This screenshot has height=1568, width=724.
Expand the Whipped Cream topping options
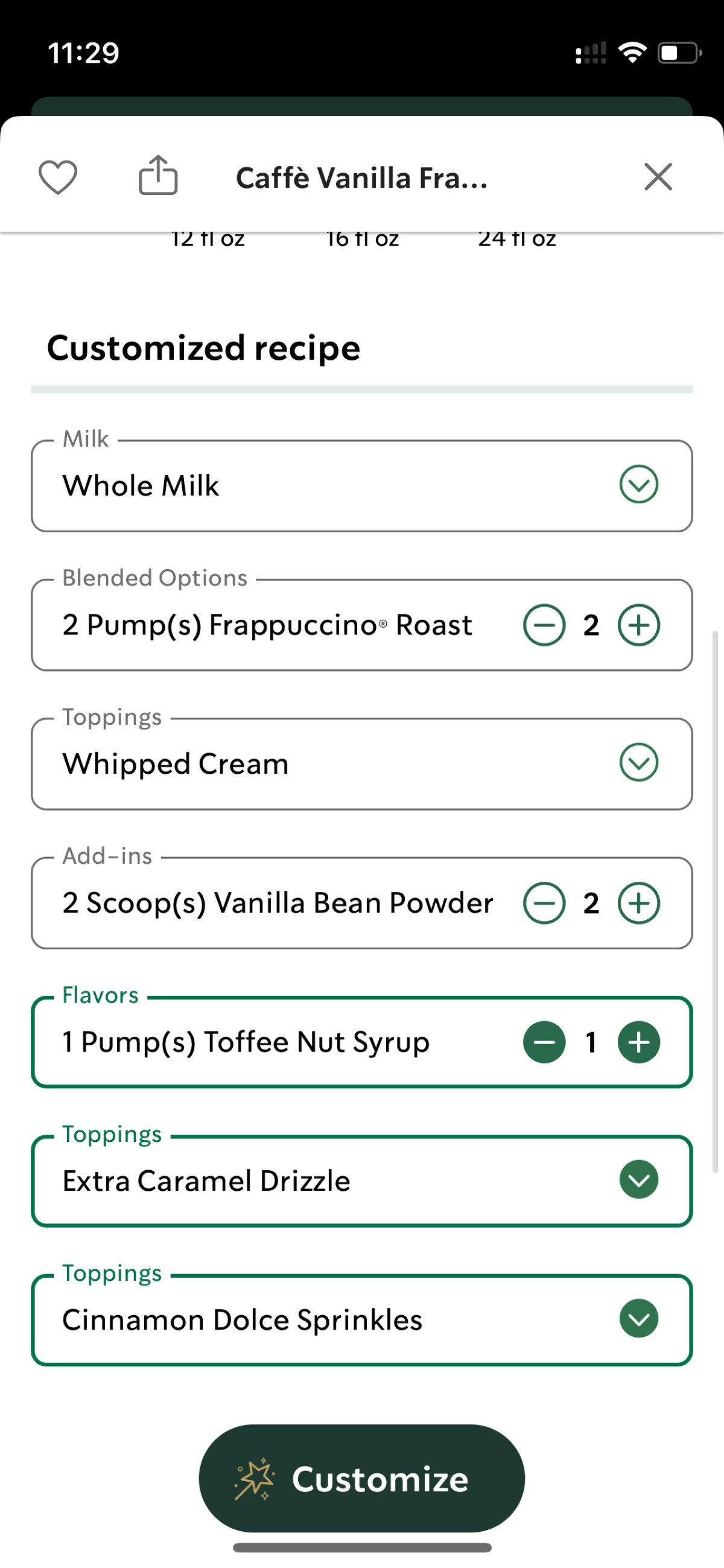click(x=362, y=763)
